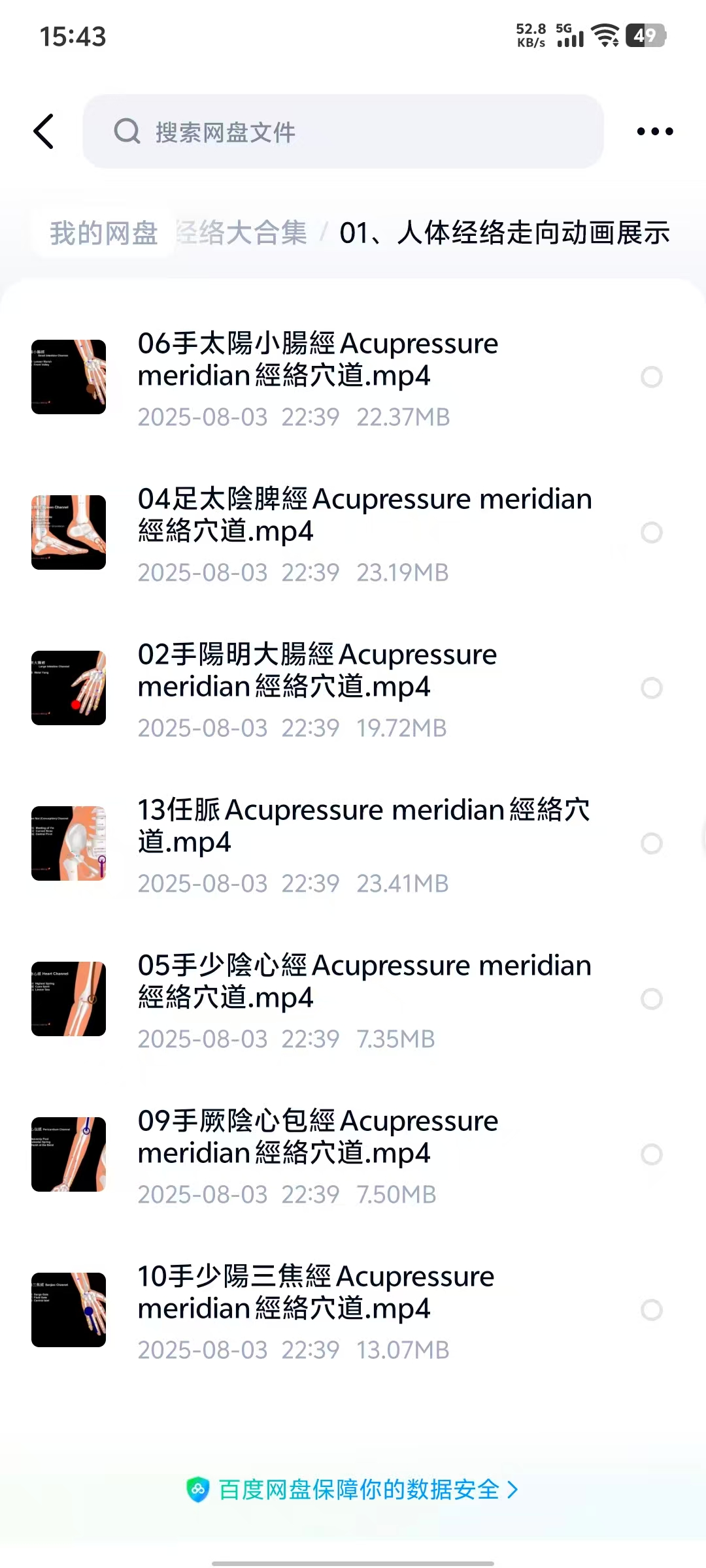Select the 02手陽明大腸經 file checkbox
The width and height of the screenshot is (706, 1568).
tap(651, 688)
